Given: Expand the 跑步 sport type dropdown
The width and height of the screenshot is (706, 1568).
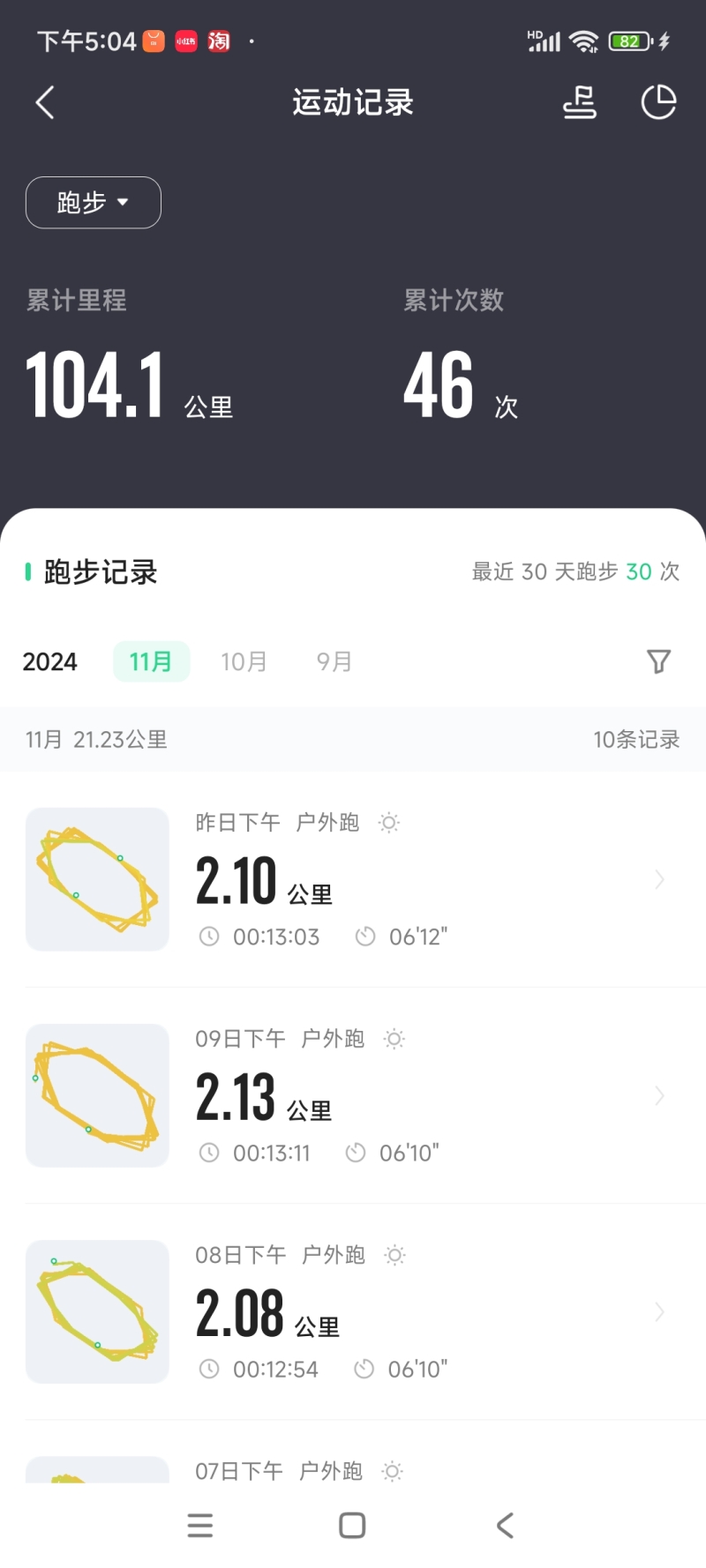Looking at the screenshot, I should click(94, 203).
